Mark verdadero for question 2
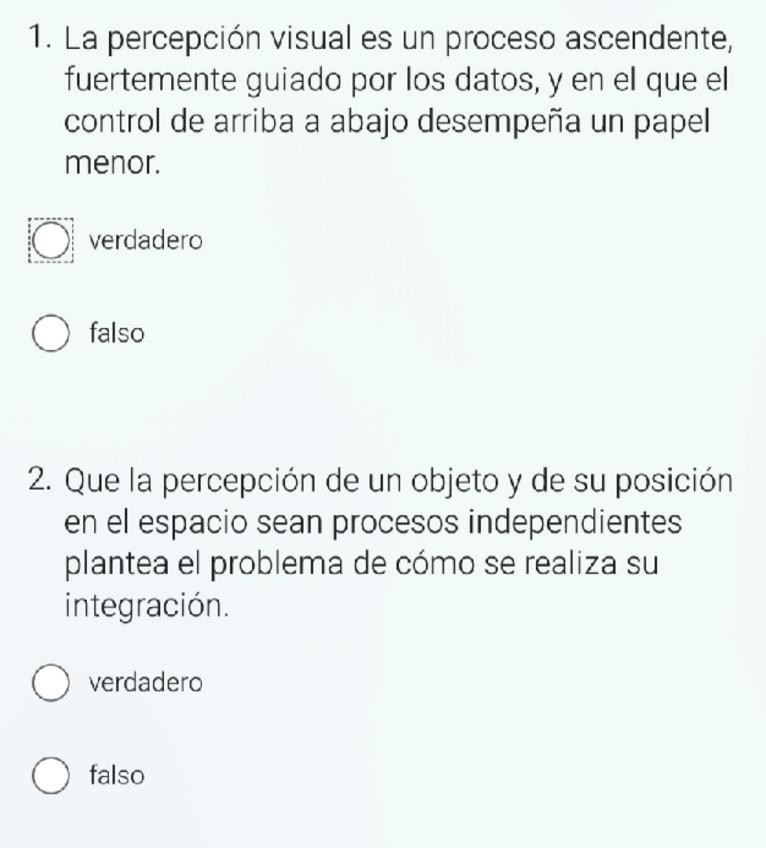766x848 pixels. pos(51,684)
